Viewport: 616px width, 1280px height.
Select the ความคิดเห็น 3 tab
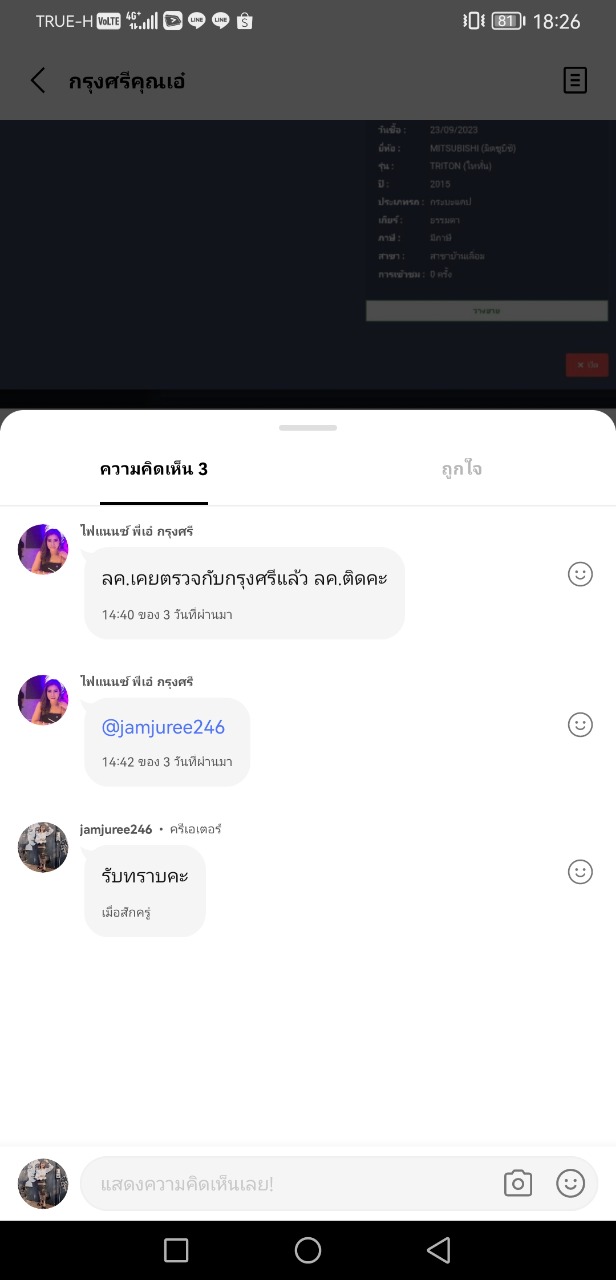click(x=154, y=469)
